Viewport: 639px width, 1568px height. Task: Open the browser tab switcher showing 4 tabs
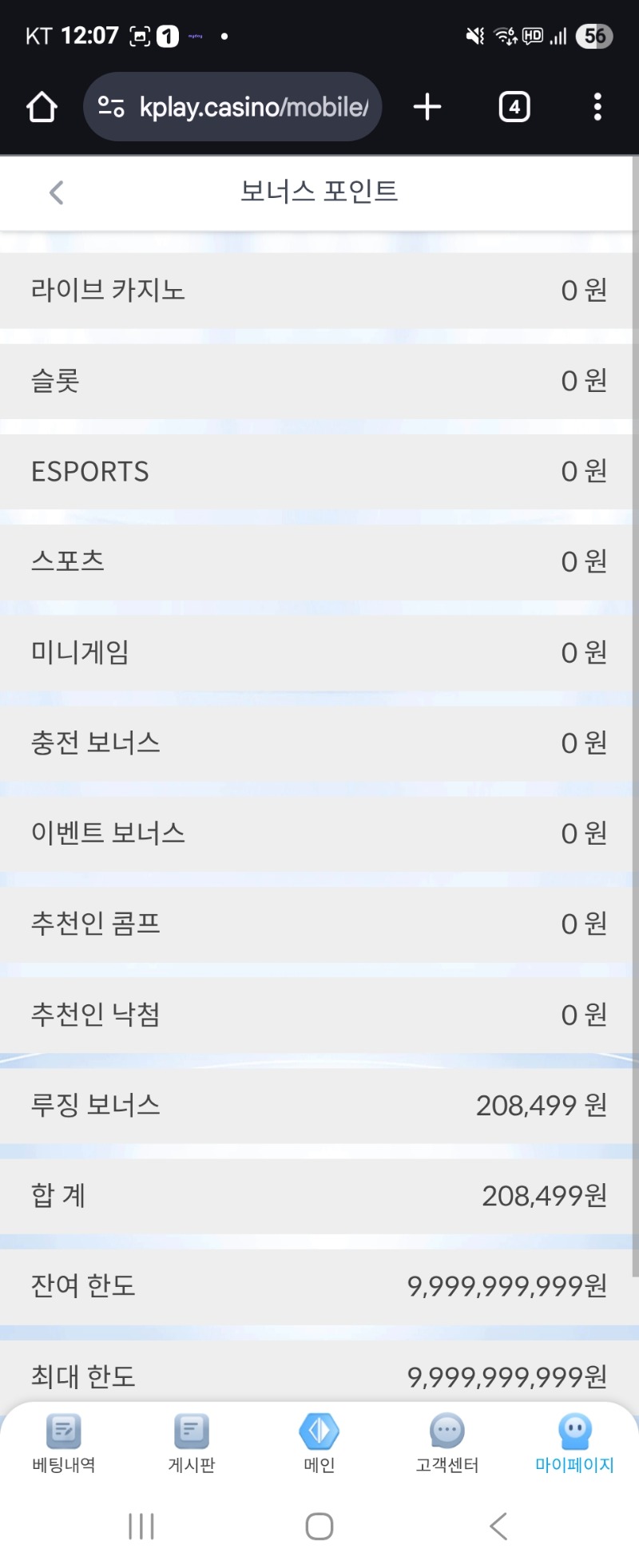(514, 106)
